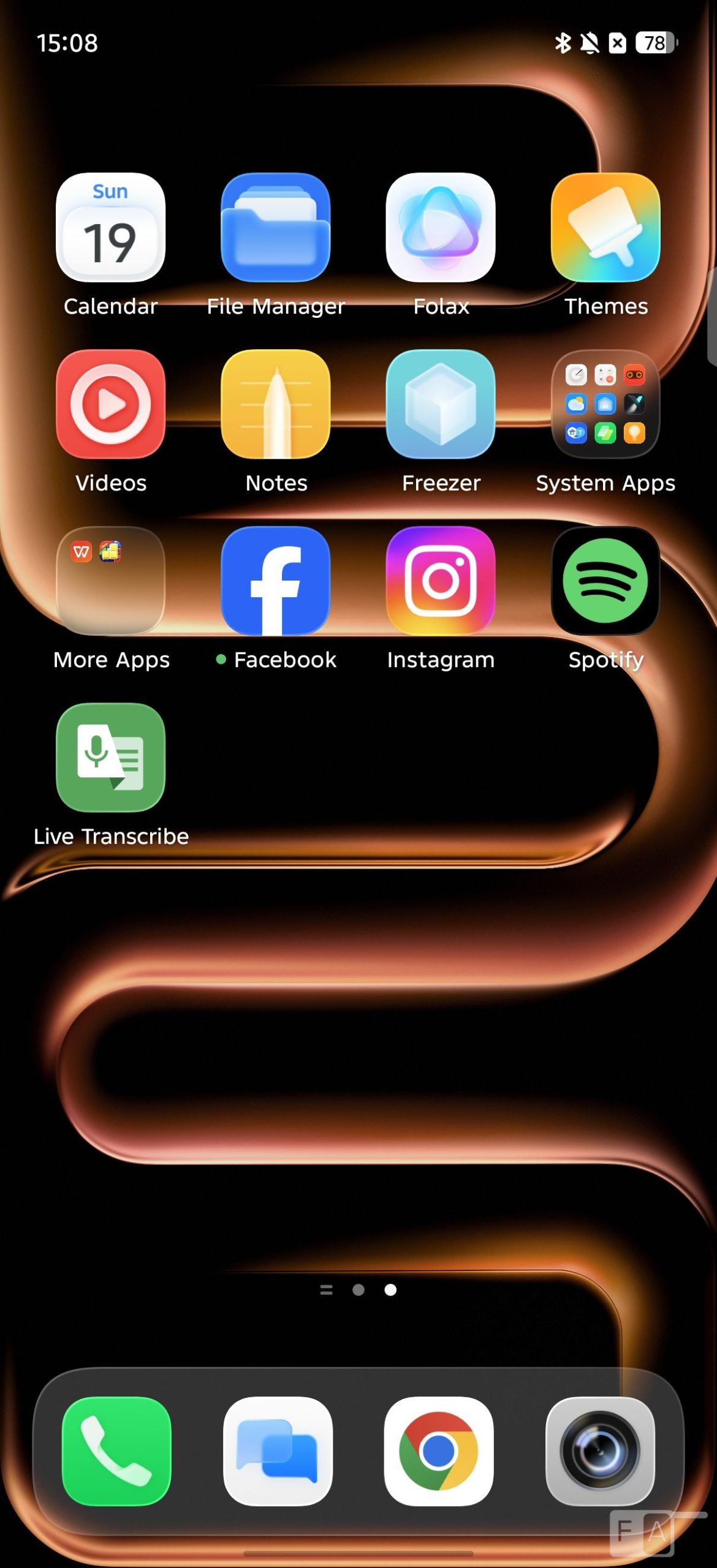Image resolution: width=717 pixels, height=1568 pixels.
Task: Open the Notes app
Action: click(276, 404)
